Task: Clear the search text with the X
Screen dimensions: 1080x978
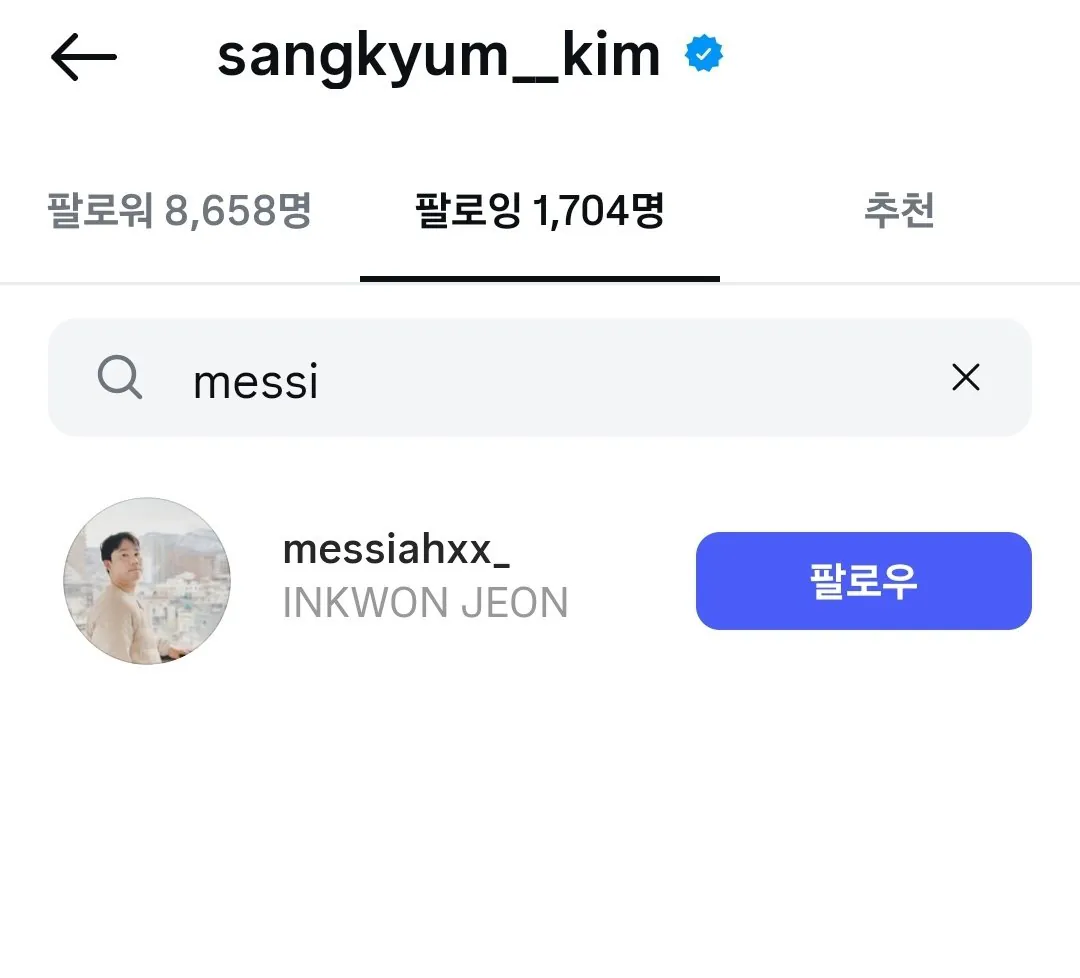Action: [x=965, y=378]
